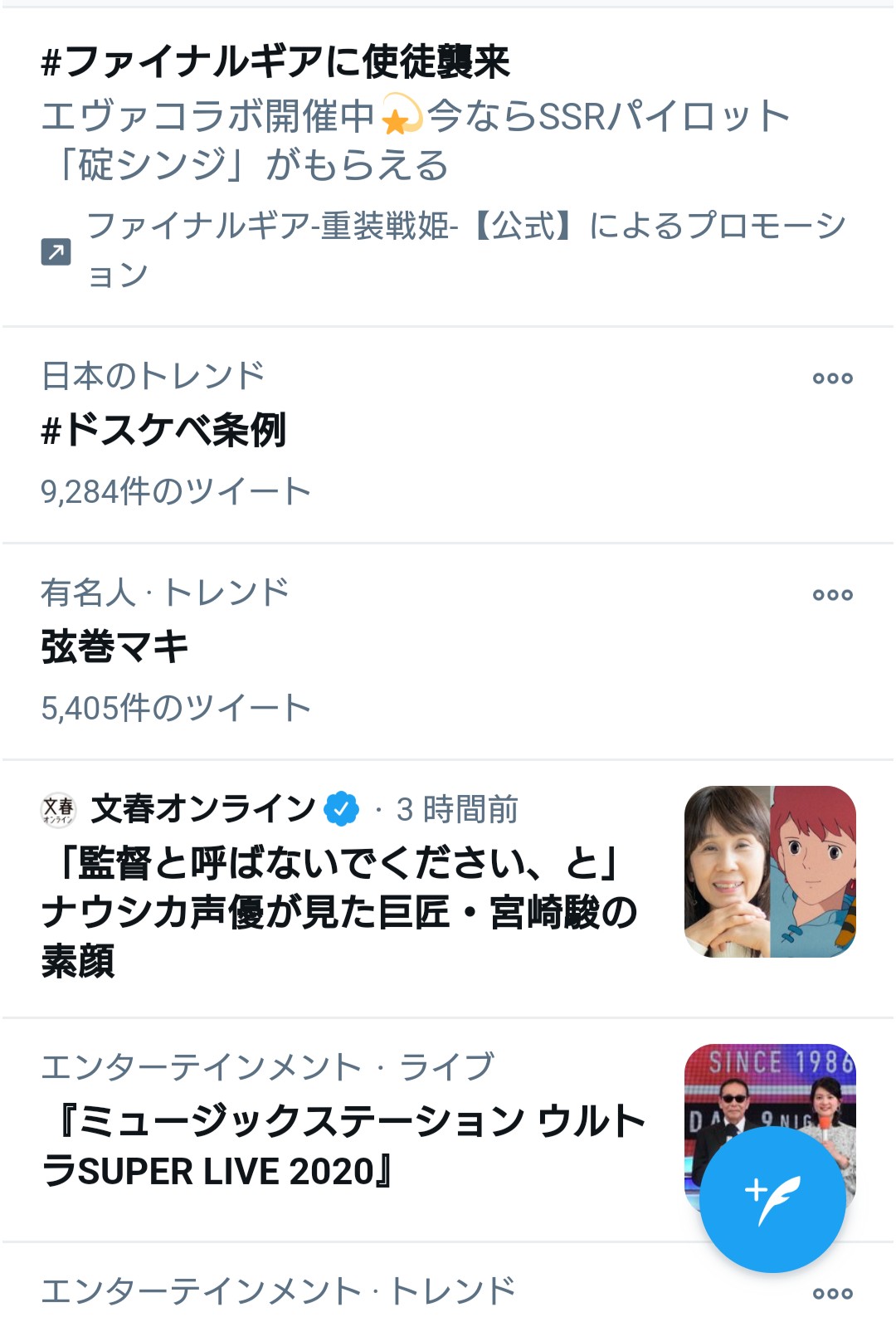Tap the 文春オンライン article thumbnail image
Screen dimensions: 896x1322
click(769, 871)
